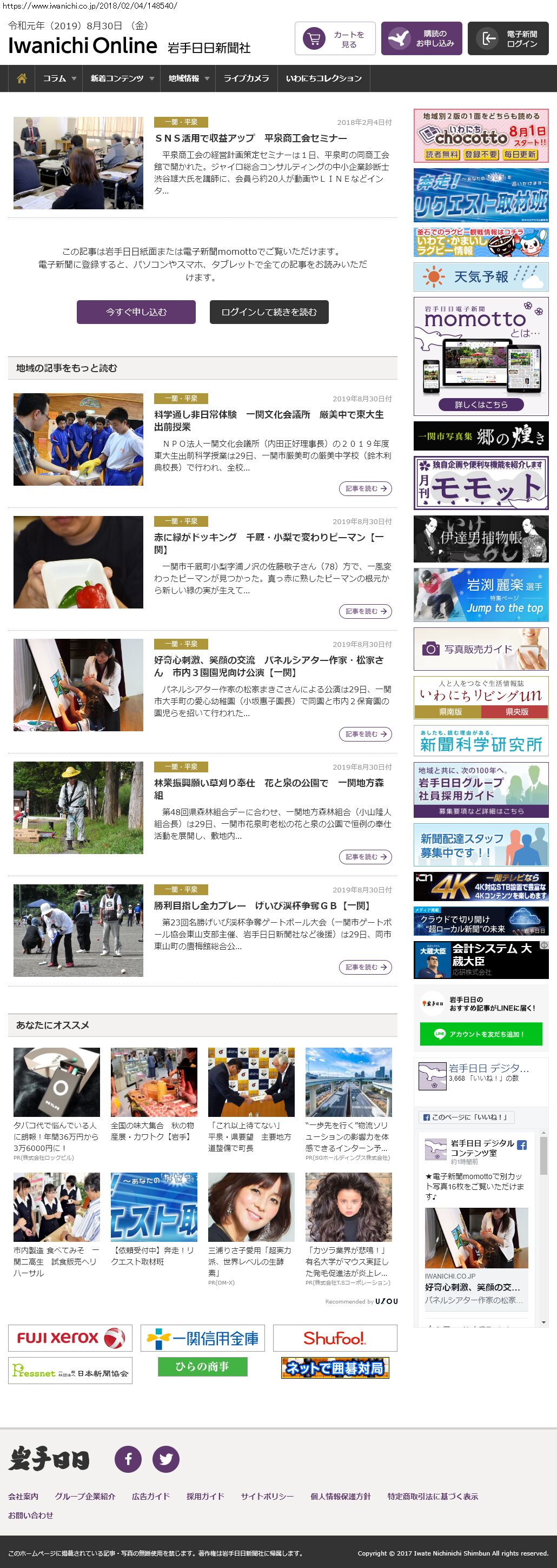This screenshot has width=557, height=1568.
Task: Tap 電子新聞ログイン button
Action: (x=508, y=39)
